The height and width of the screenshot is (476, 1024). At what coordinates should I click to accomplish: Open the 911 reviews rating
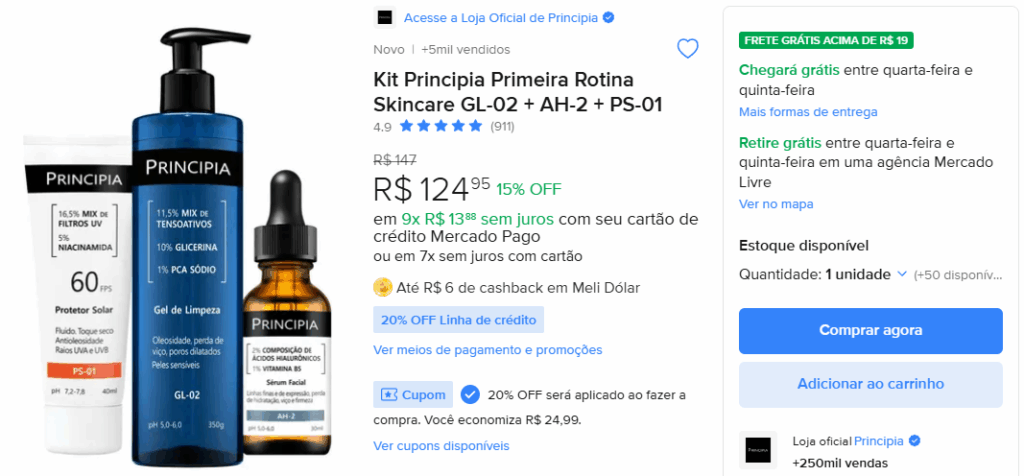500,127
